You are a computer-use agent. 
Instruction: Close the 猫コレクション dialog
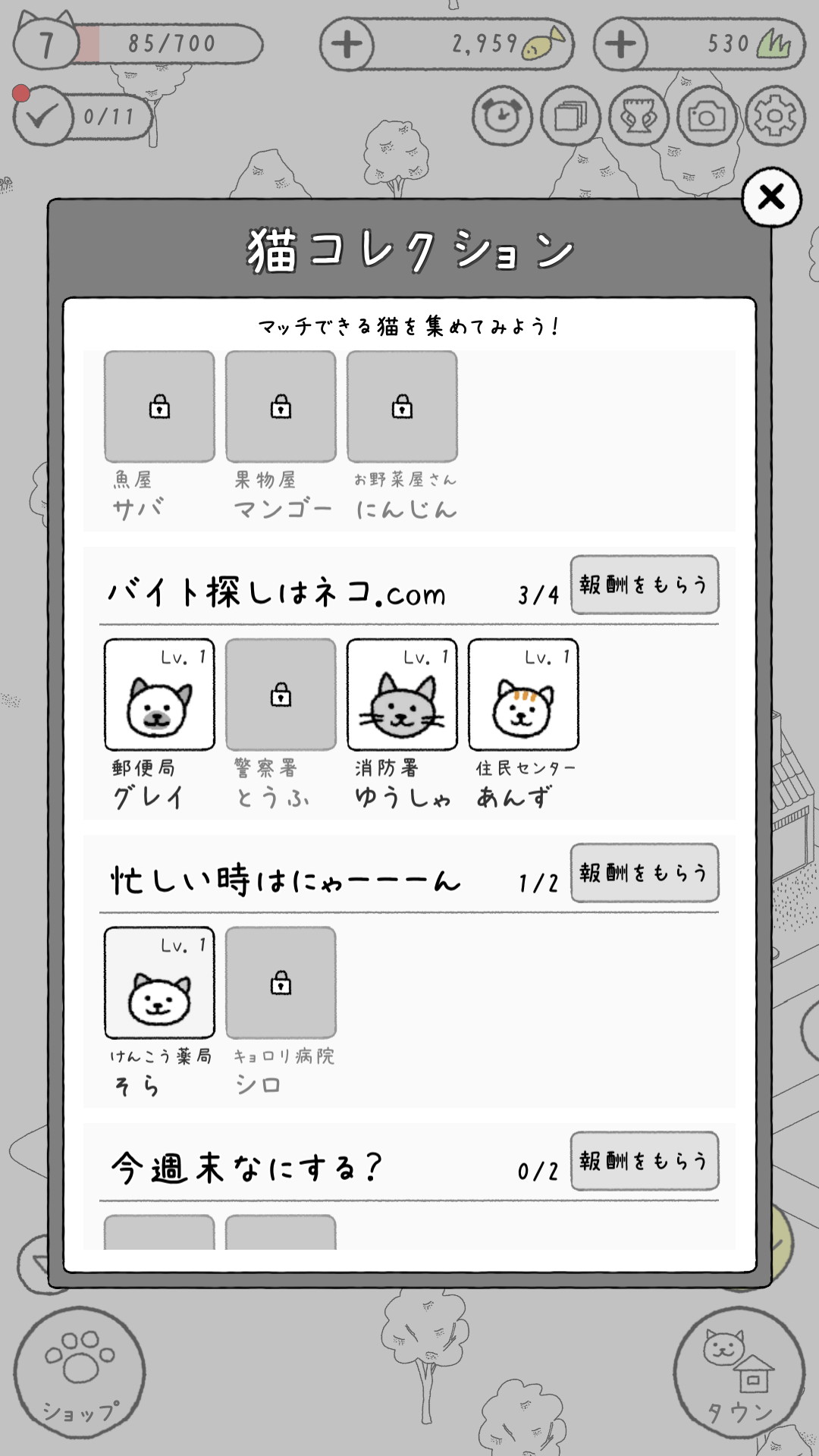coord(771,198)
